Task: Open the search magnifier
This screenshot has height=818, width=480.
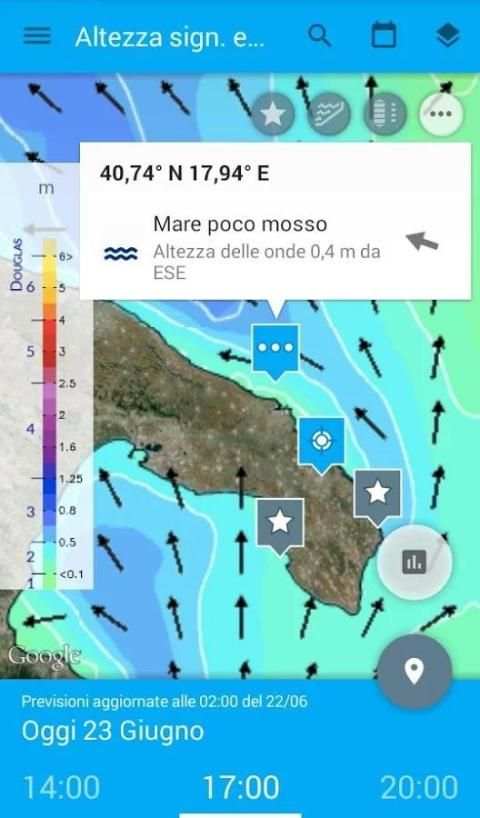Action: (x=319, y=36)
